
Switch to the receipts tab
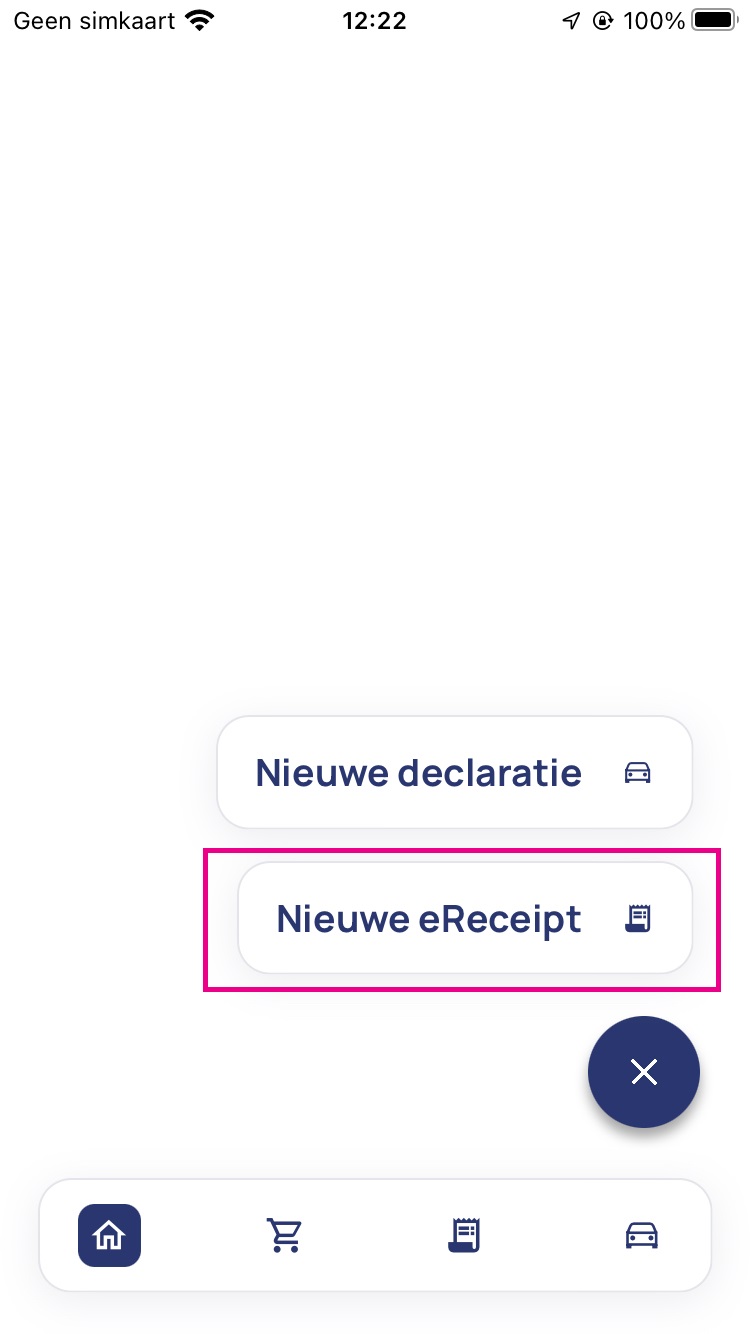click(464, 1236)
